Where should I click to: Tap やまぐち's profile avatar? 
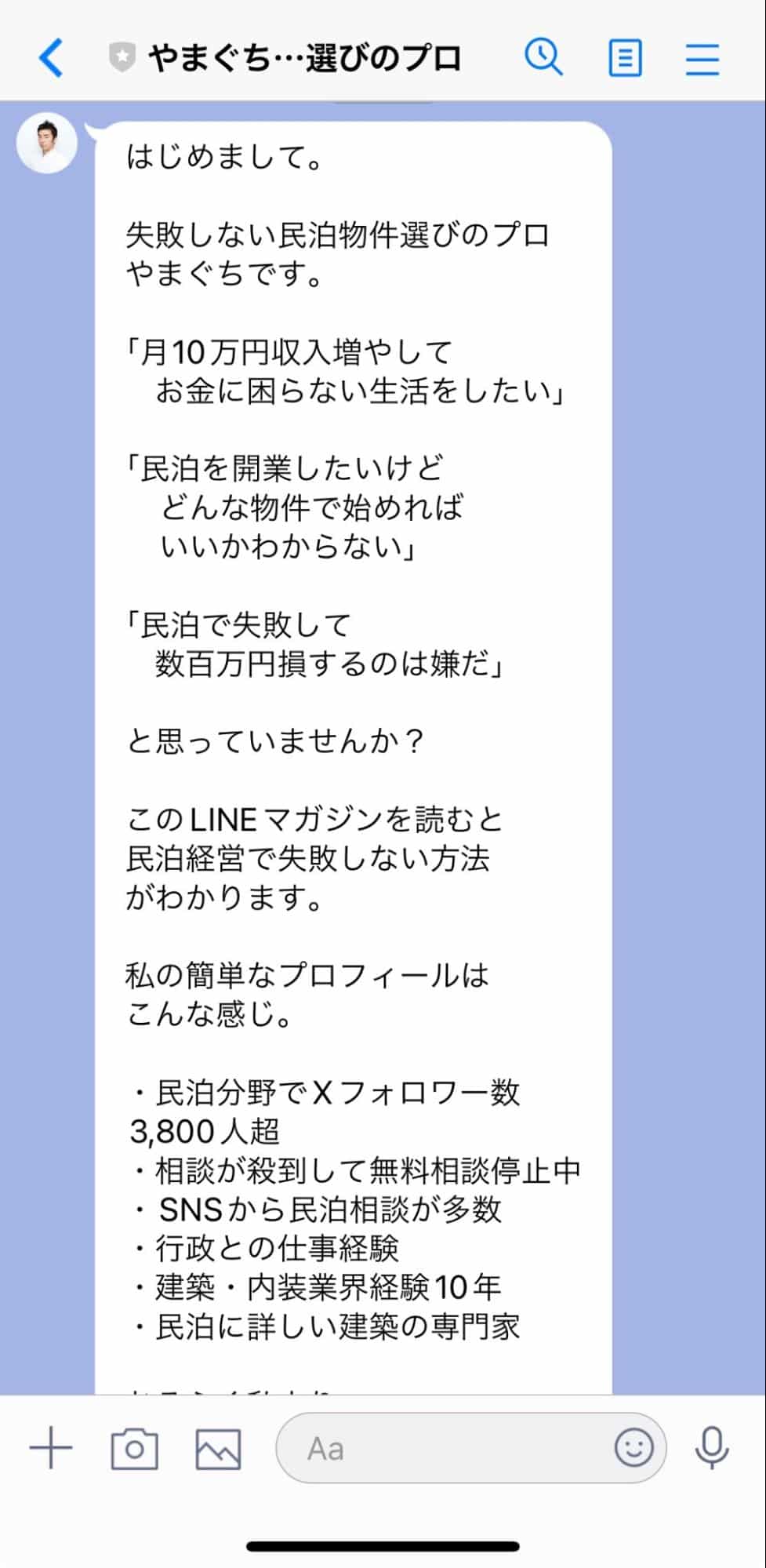47,143
